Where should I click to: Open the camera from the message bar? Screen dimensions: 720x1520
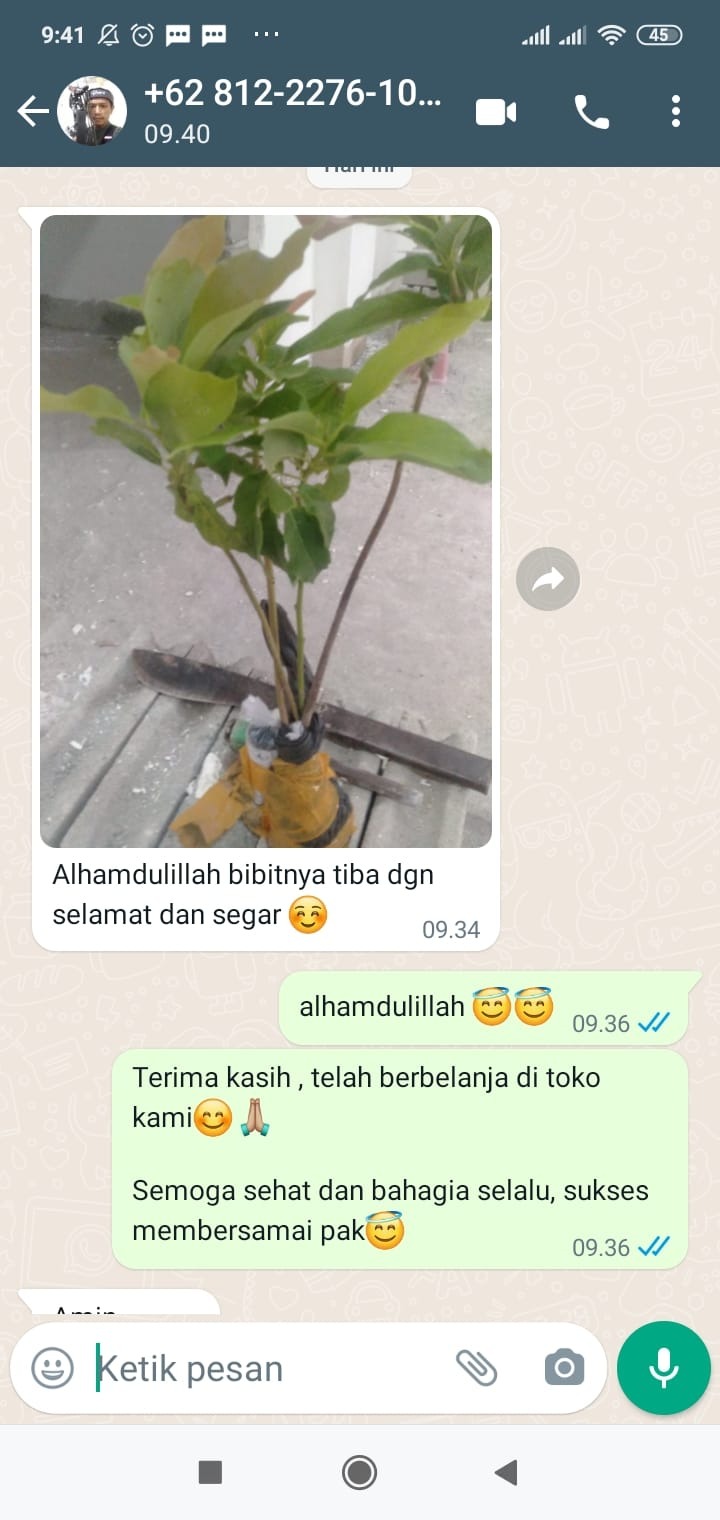pos(564,1367)
